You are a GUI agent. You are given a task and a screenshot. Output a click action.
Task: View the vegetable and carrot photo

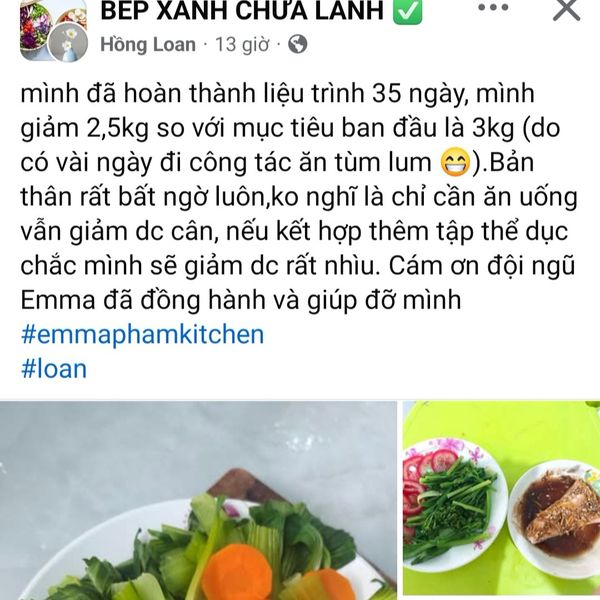[198, 501]
